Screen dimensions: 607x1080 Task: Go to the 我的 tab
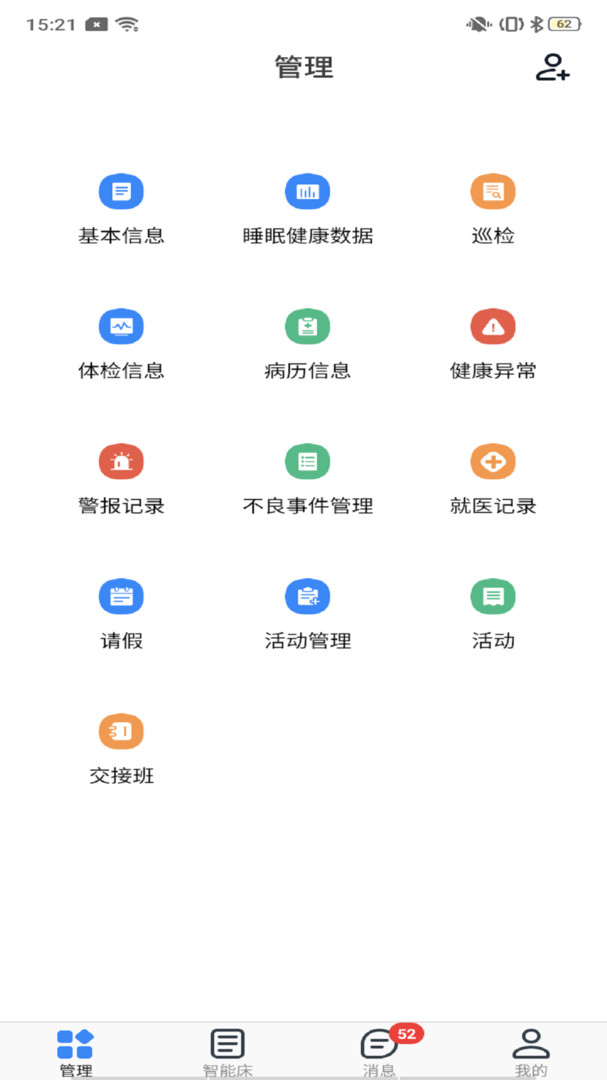click(x=531, y=1052)
